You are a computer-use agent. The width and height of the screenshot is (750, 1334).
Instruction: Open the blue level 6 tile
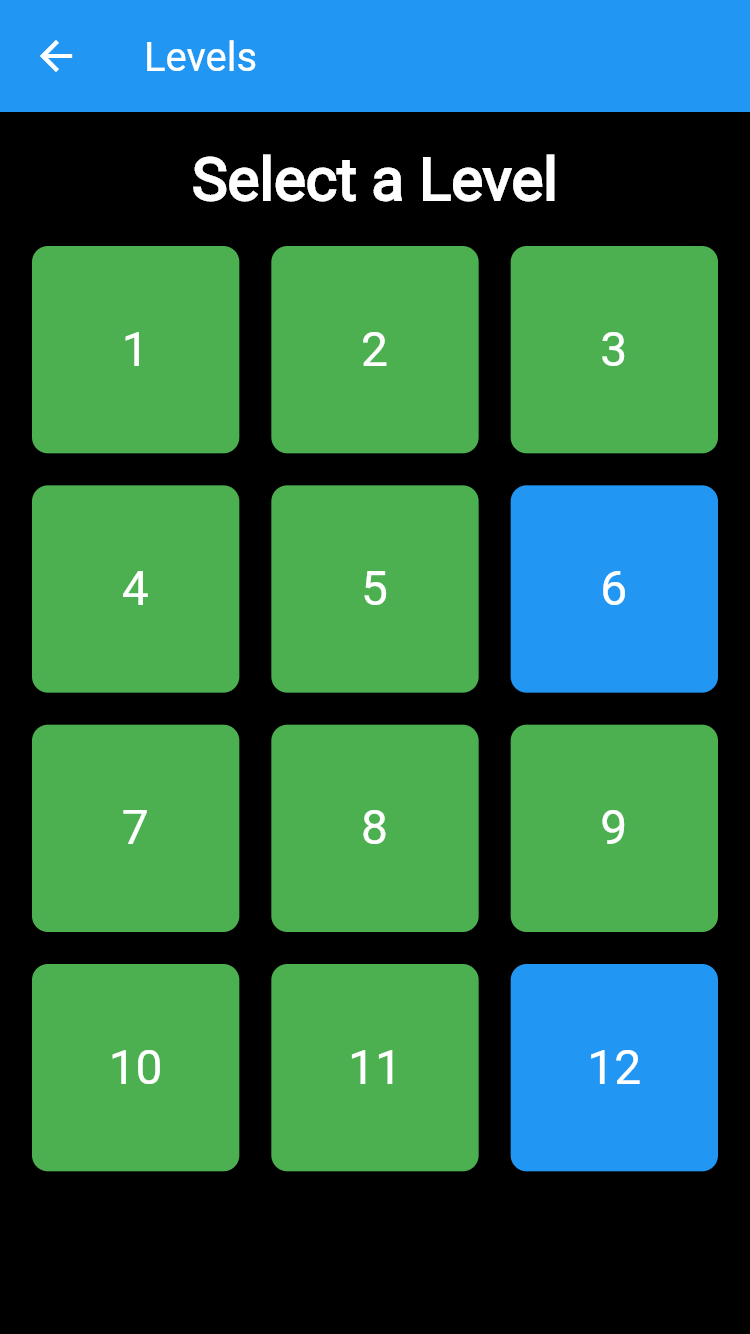tap(614, 589)
